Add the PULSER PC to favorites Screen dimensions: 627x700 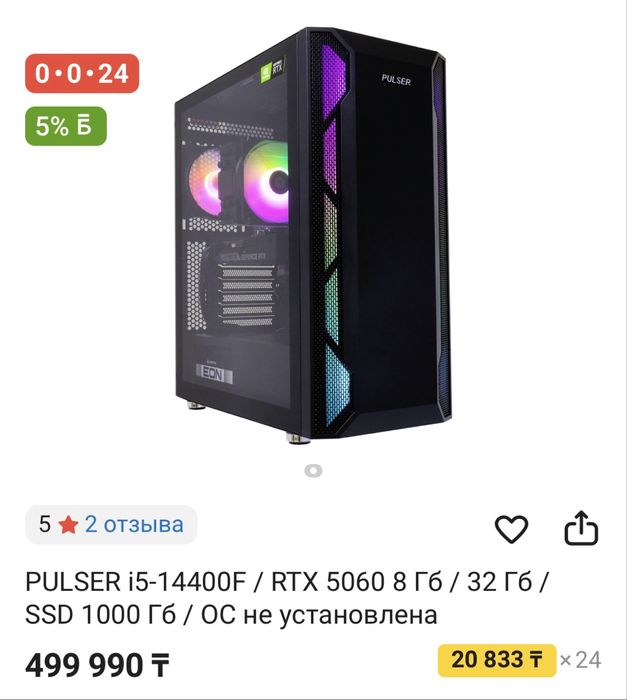point(511,529)
